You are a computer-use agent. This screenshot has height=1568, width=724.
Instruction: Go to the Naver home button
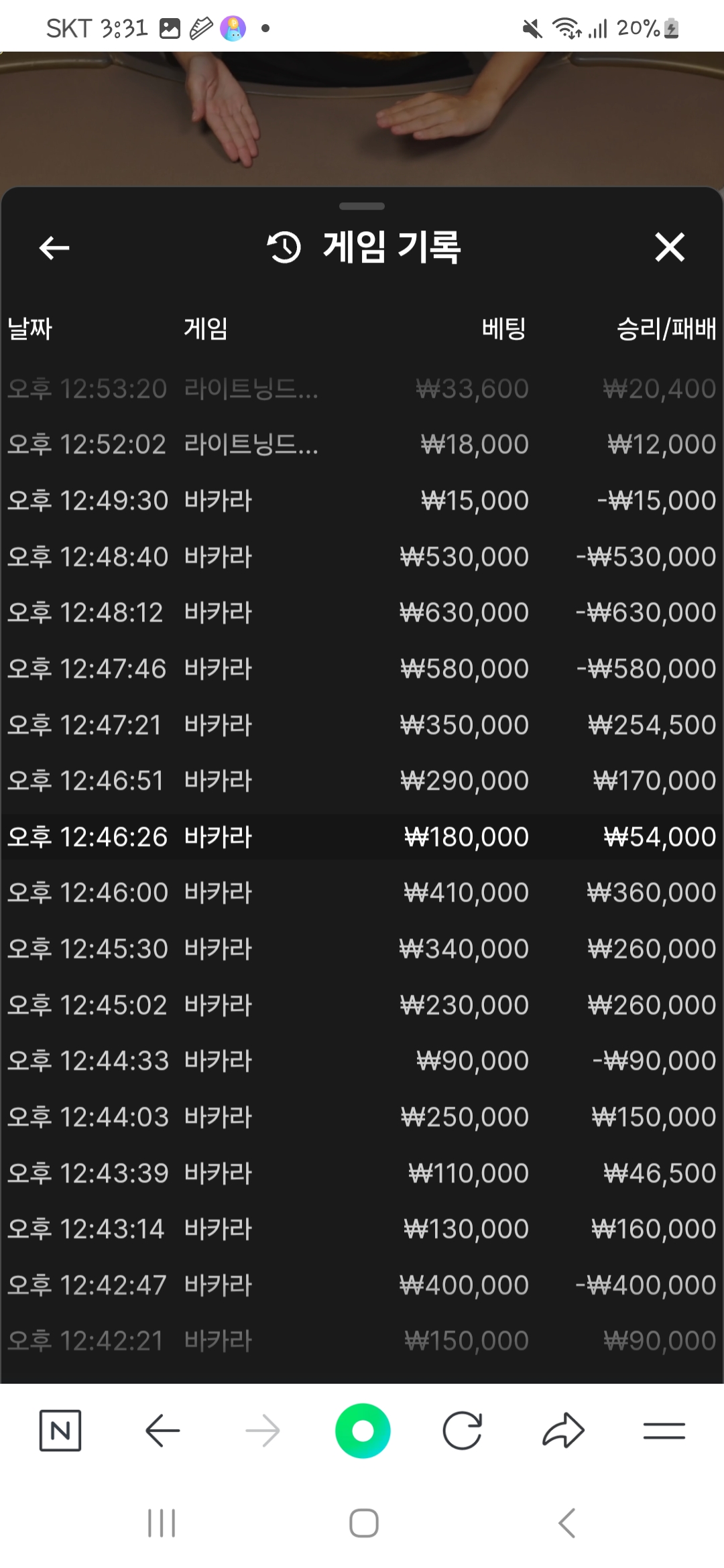(60, 1431)
